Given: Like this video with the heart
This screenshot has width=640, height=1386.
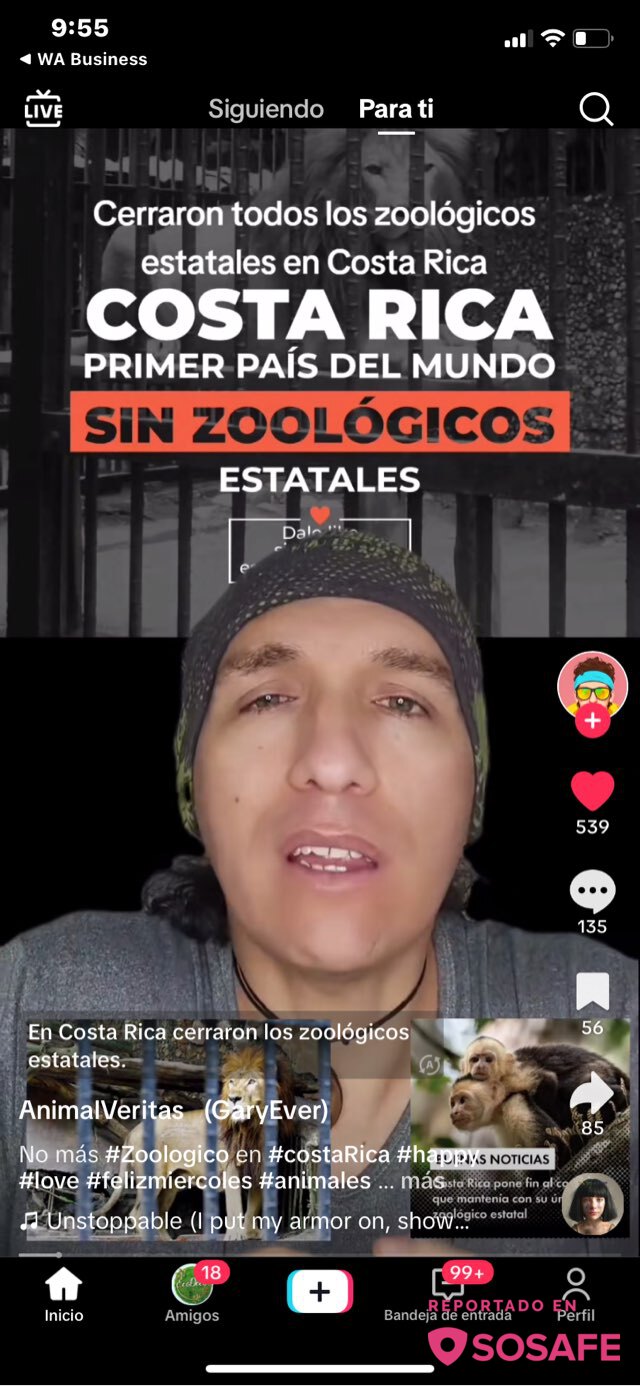Looking at the screenshot, I should tap(592, 792).
